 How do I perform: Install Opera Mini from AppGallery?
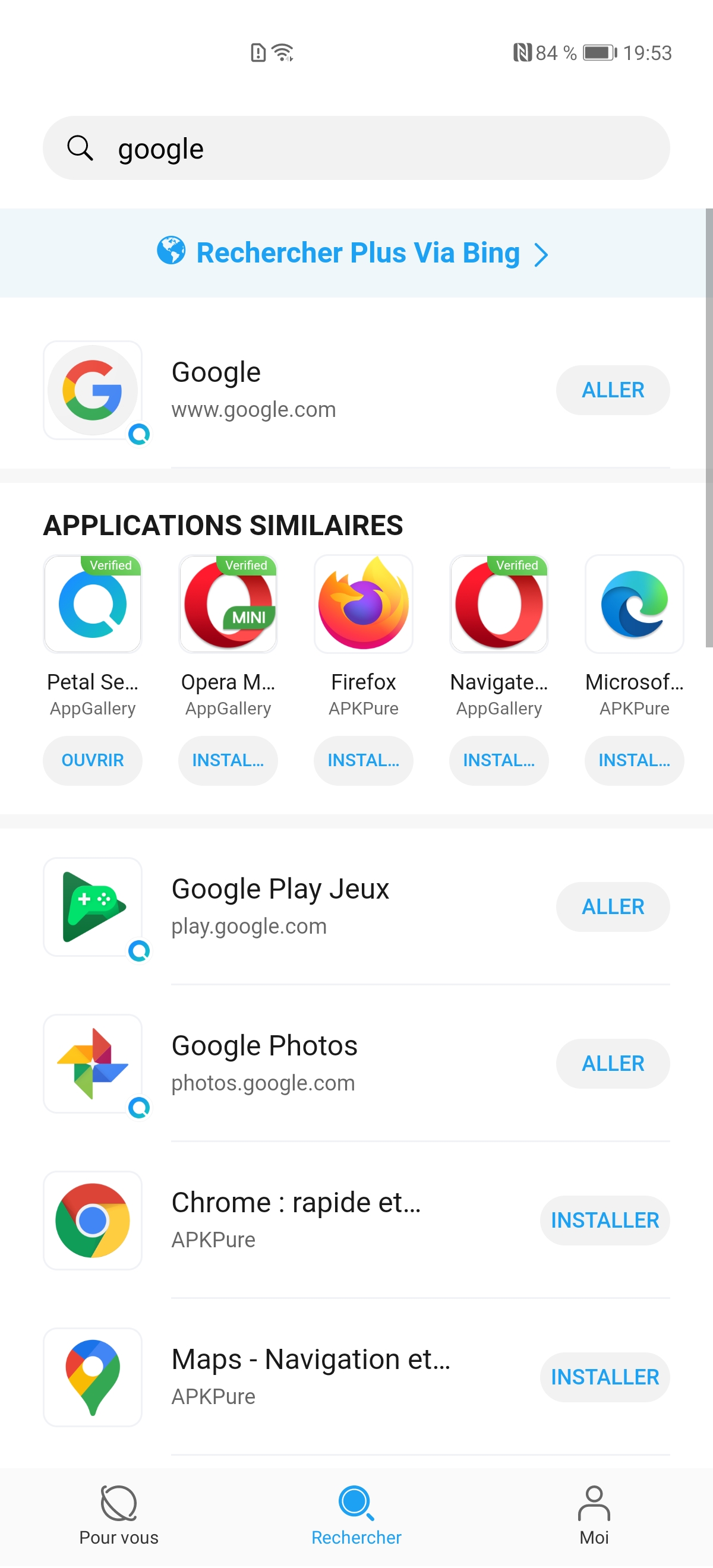click(228, 760)
